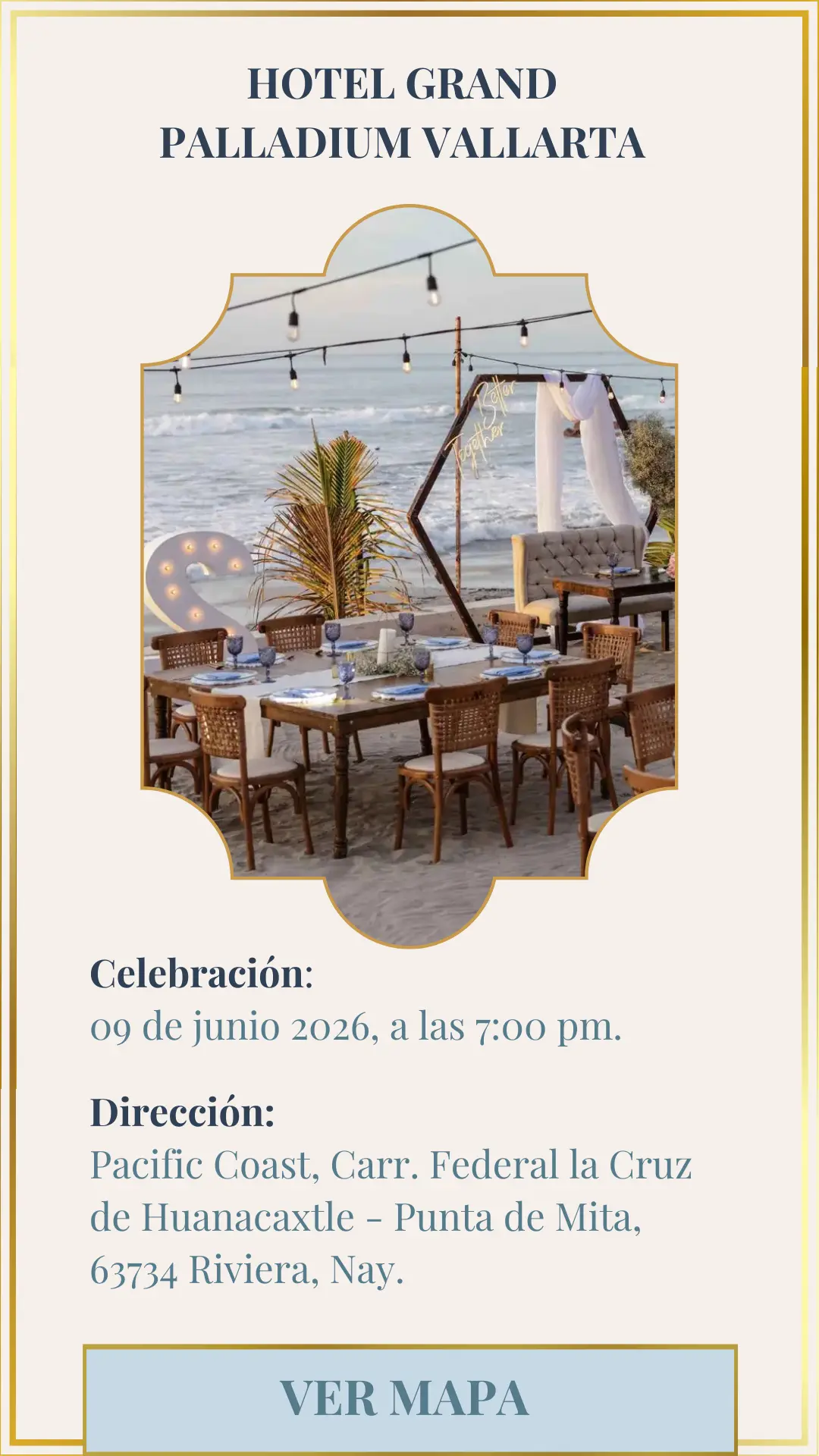Open the map via VER MAPA button
This screenshot has width=819, height=1456.
[x=409, y=1398]
